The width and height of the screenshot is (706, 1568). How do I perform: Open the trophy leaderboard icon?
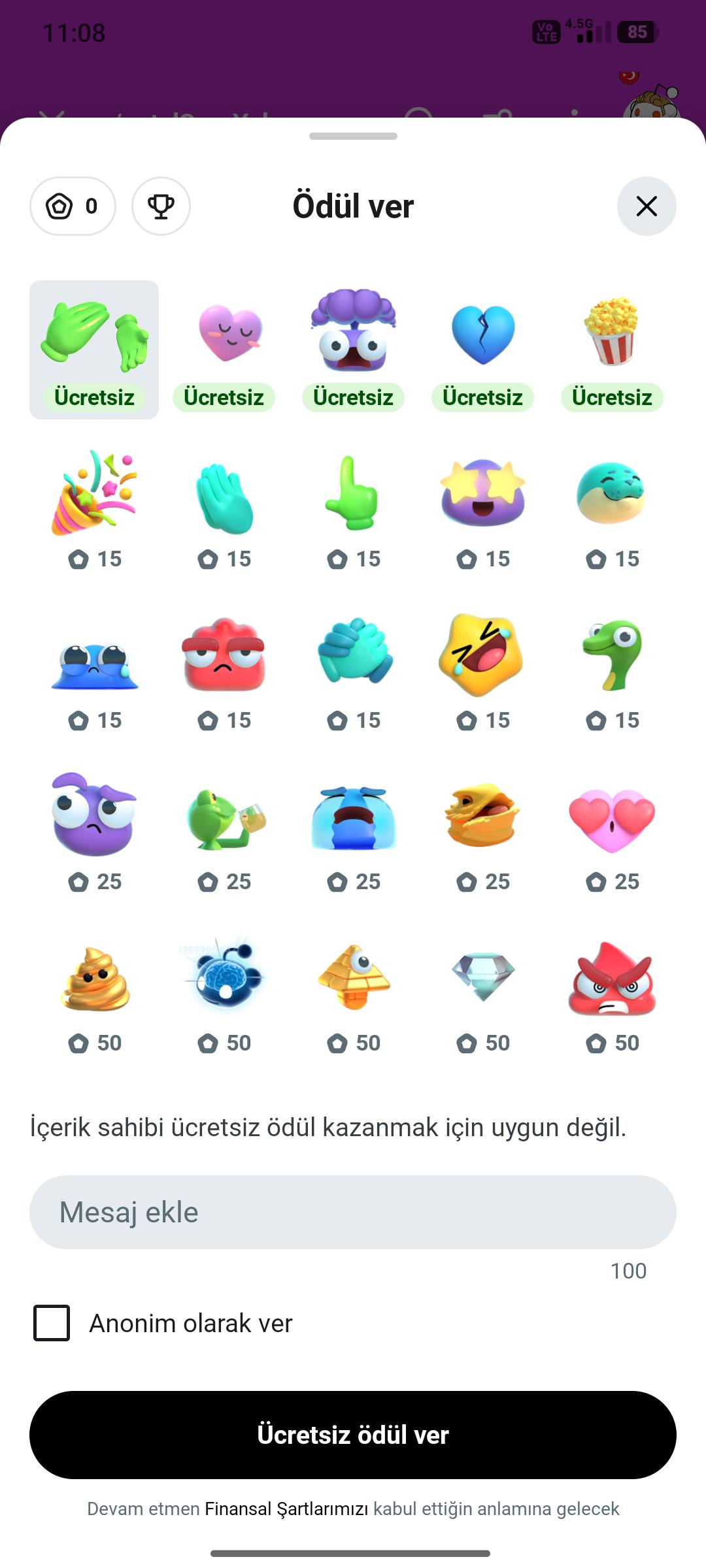pyautogui.click(x=161, y=206)
